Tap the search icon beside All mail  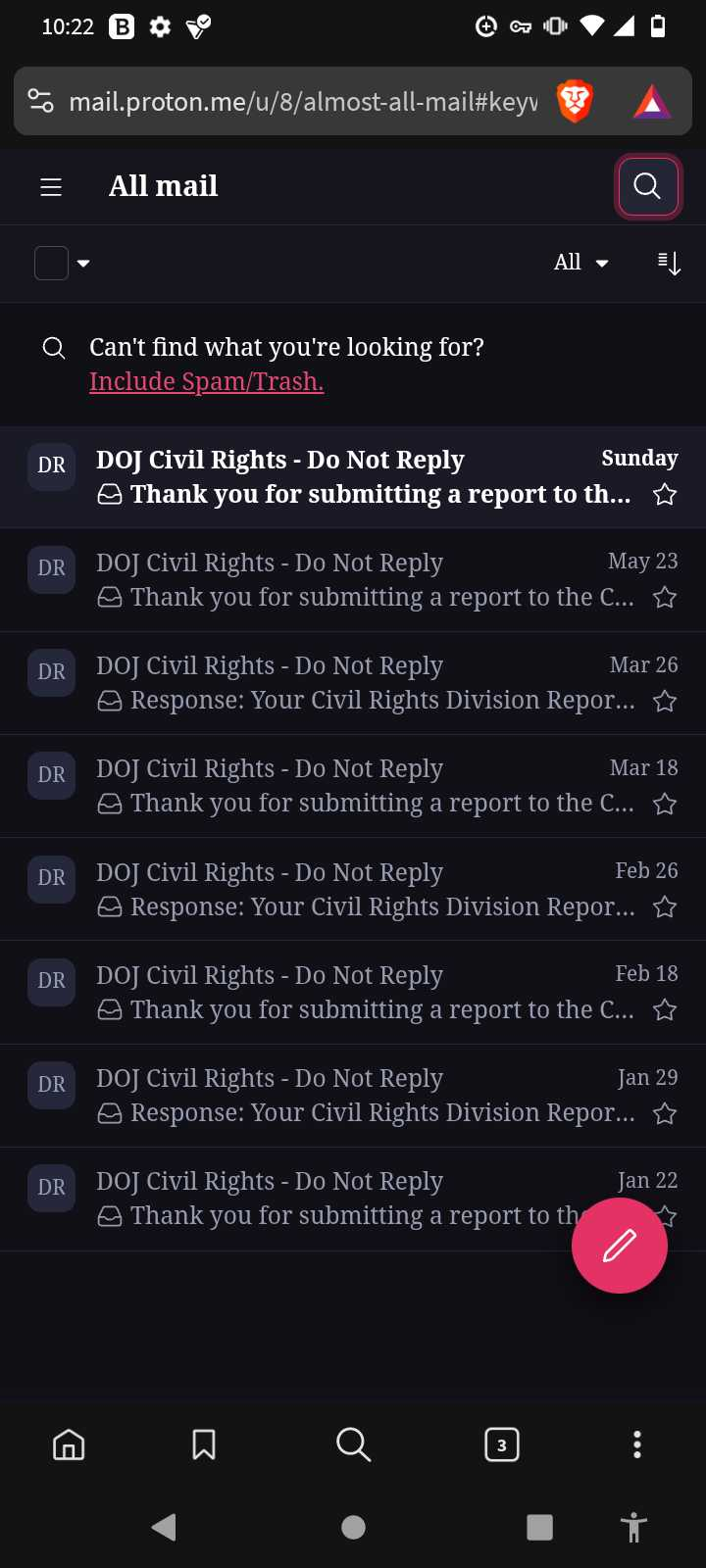(647, 186)
